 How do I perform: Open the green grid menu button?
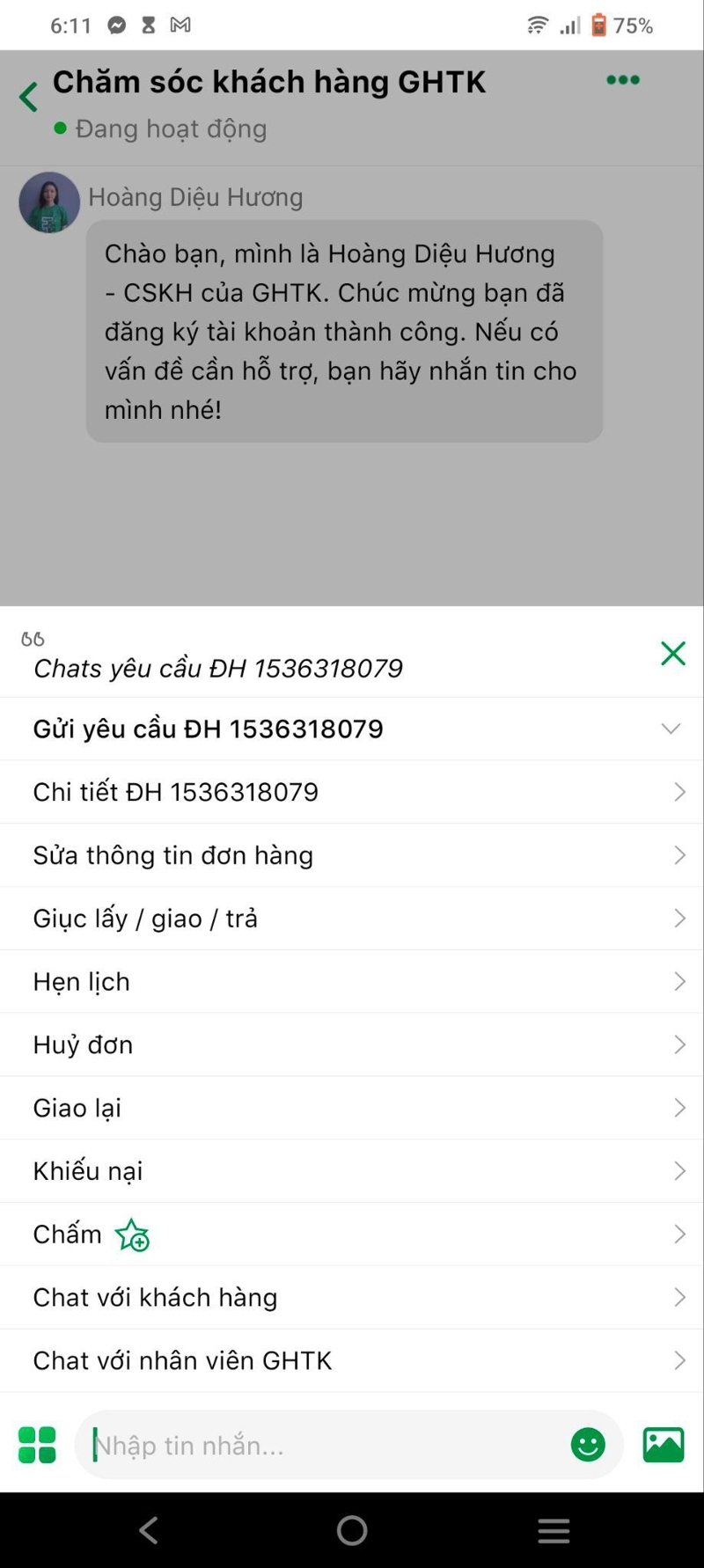click(x=37, y=1445)
